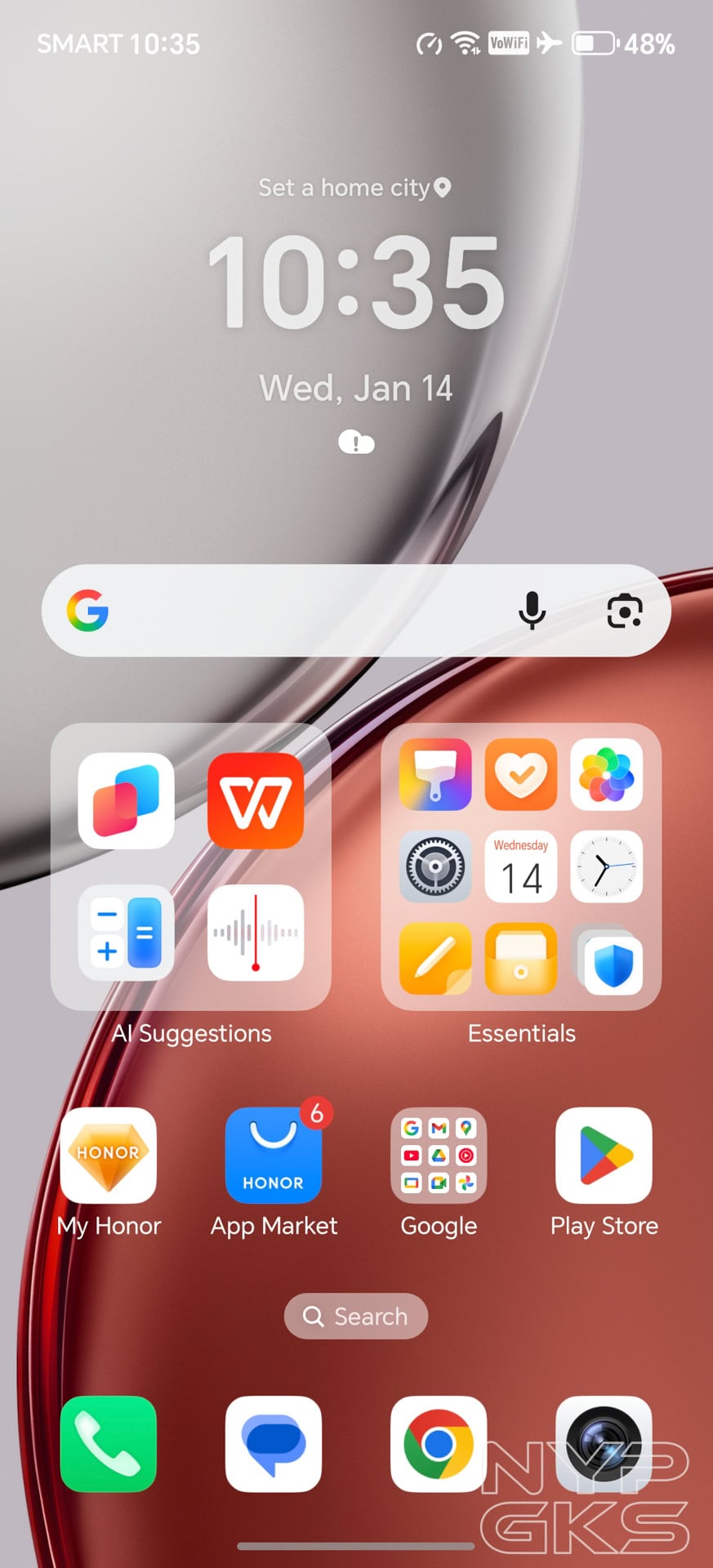This screenshot has width=713, height=1568.
Task: Open the Phone dialer
Action: [109, 1443]
